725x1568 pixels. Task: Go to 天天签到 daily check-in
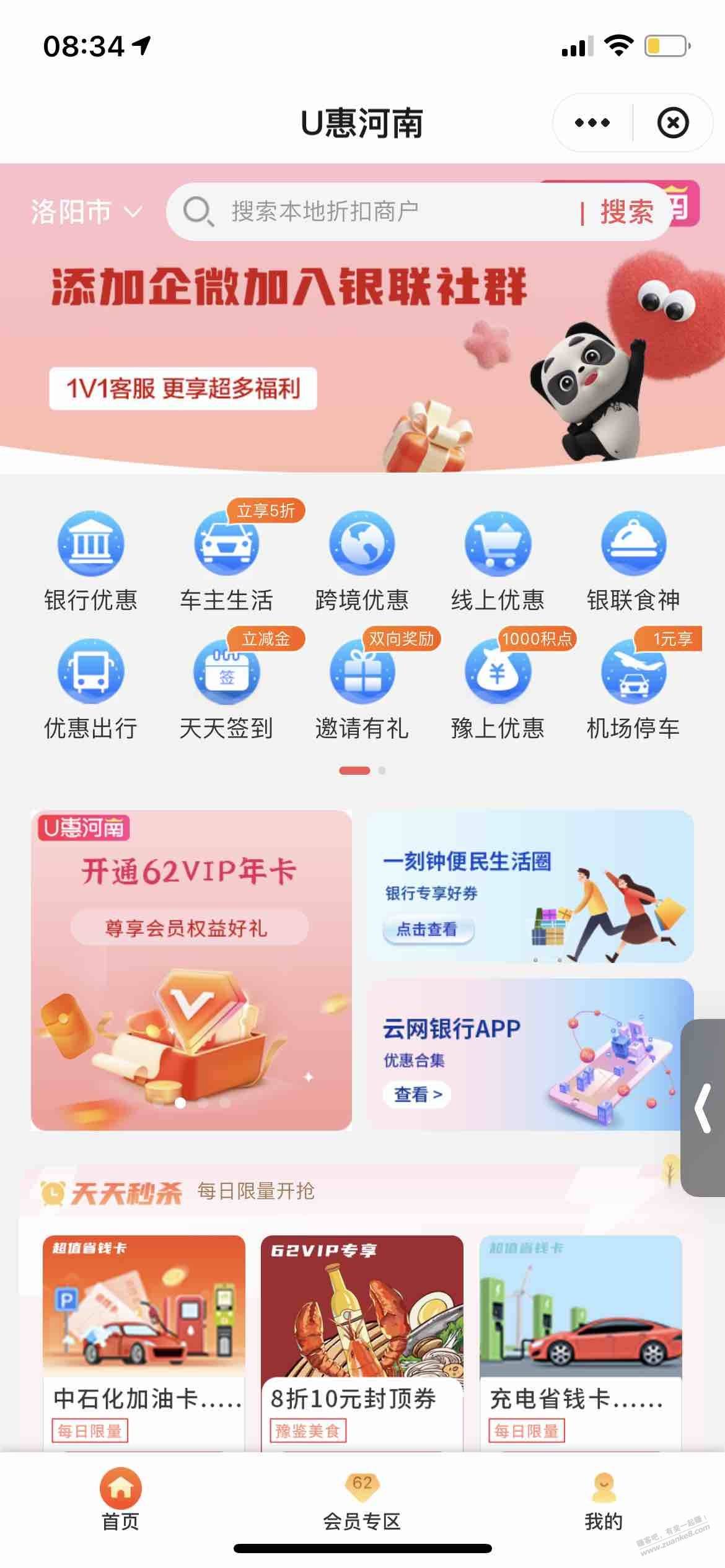[x=226, y=689]
